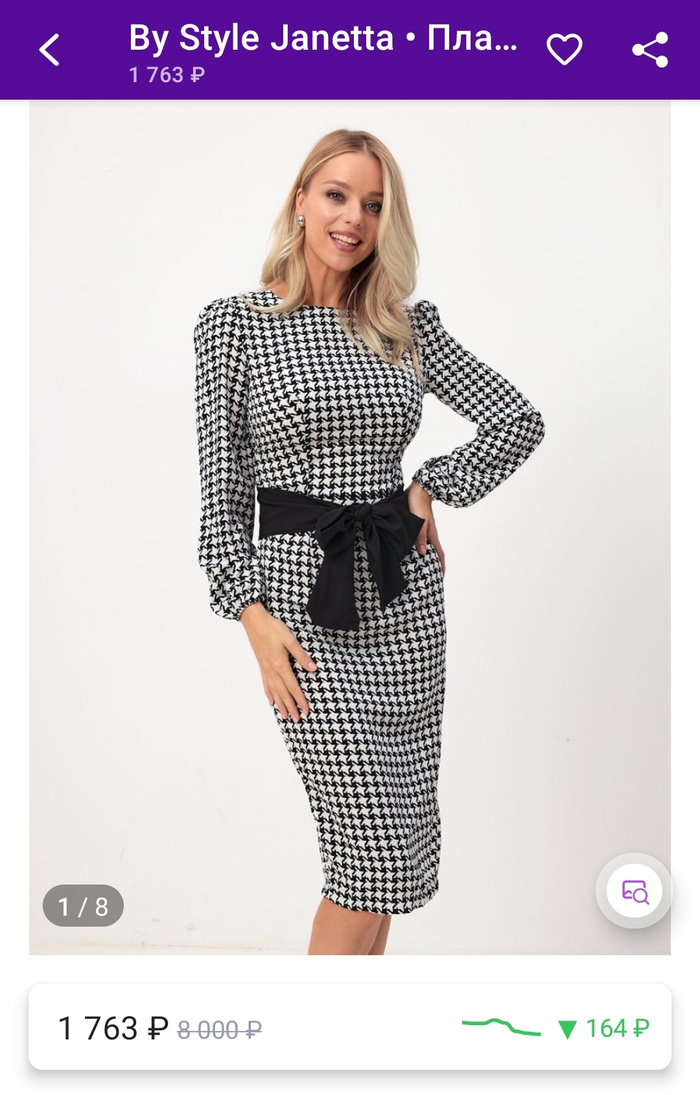Search similar items by image
The height and width of the screenshot is (1095, 700).
pyautogui.click(x=635, y=891)
